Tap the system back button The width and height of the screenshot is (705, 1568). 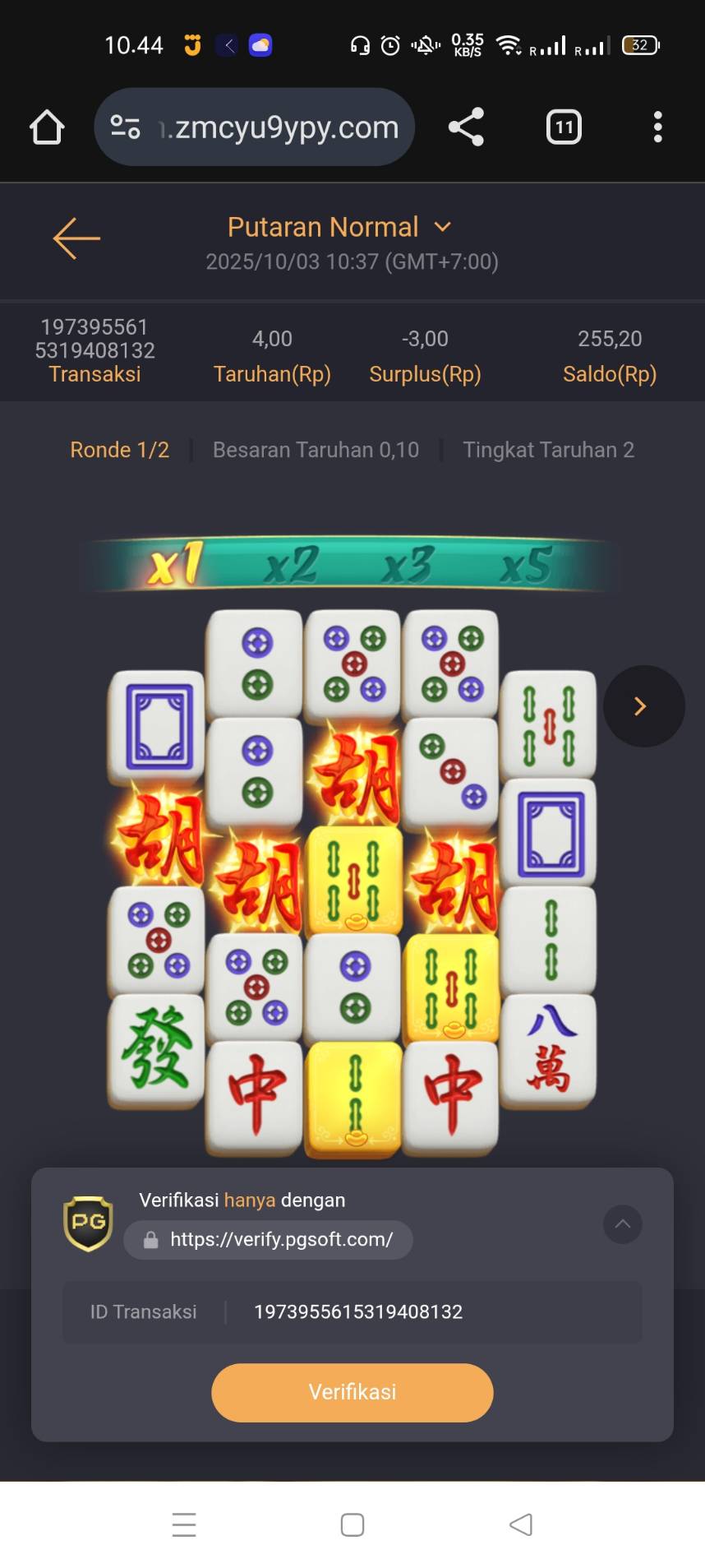521,1524
